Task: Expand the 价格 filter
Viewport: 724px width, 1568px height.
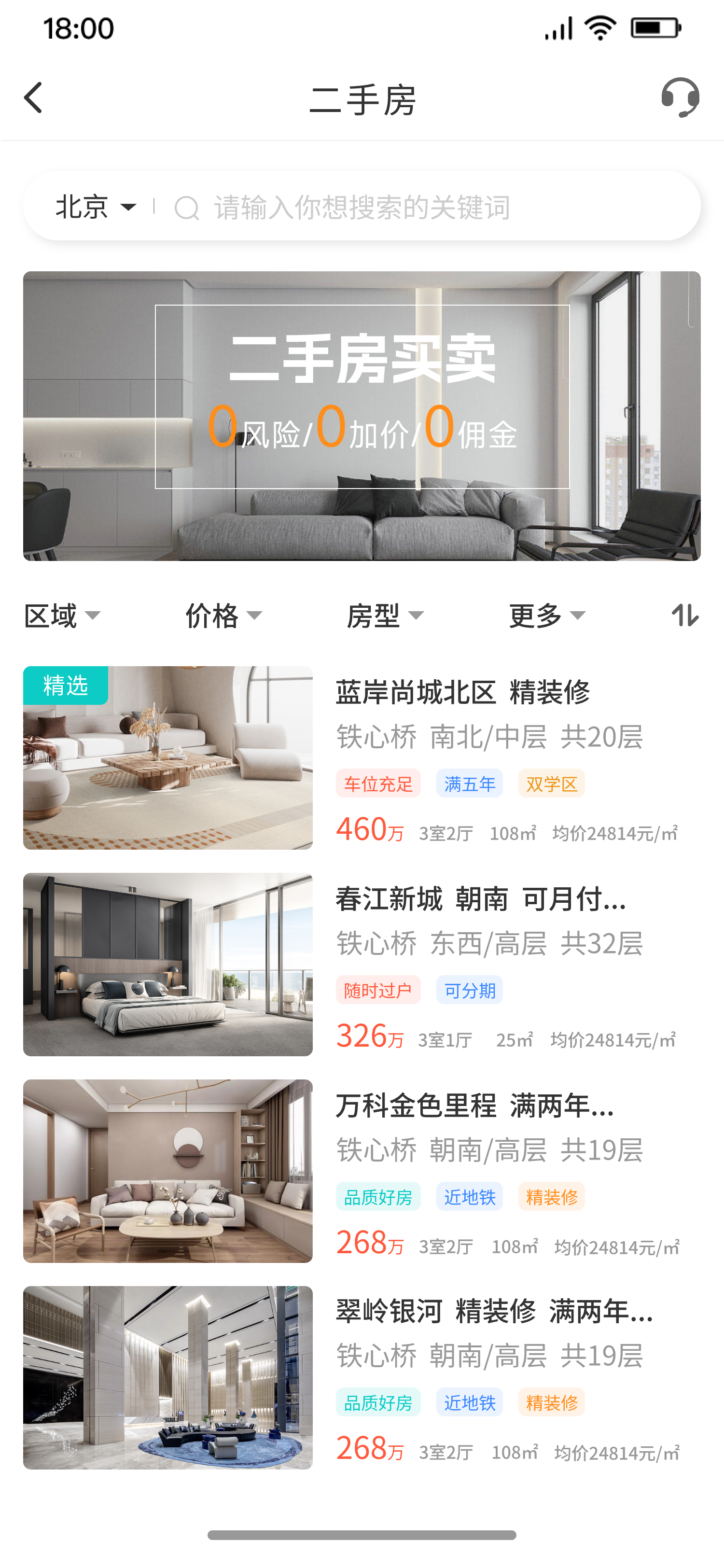Action: pos(223,616)
